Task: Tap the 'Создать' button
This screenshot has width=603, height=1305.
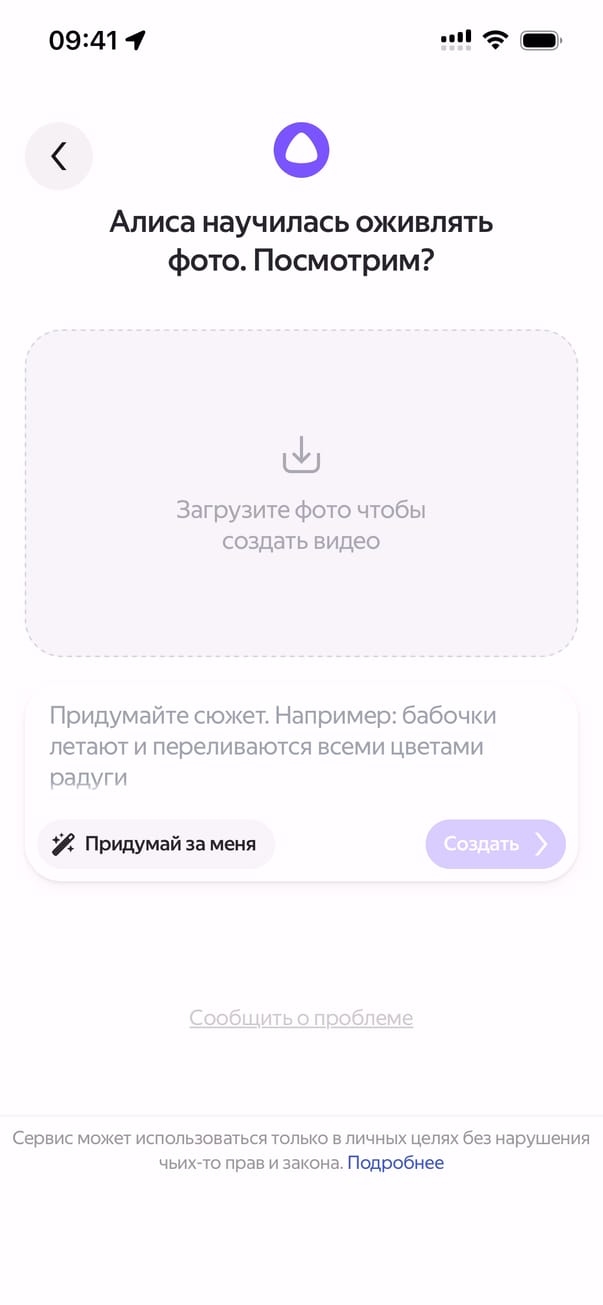Action: point(495,844)
